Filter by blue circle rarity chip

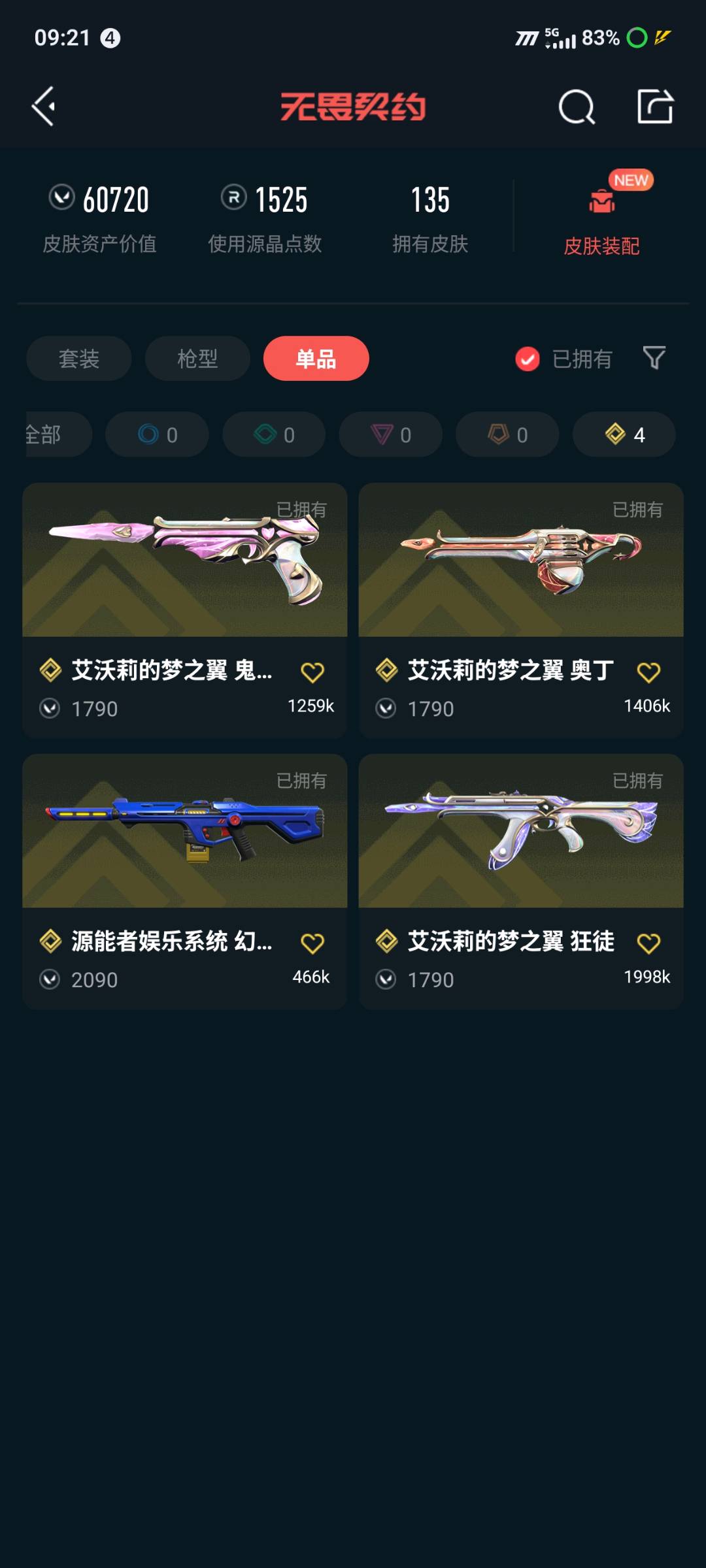[x=157, y=434]
